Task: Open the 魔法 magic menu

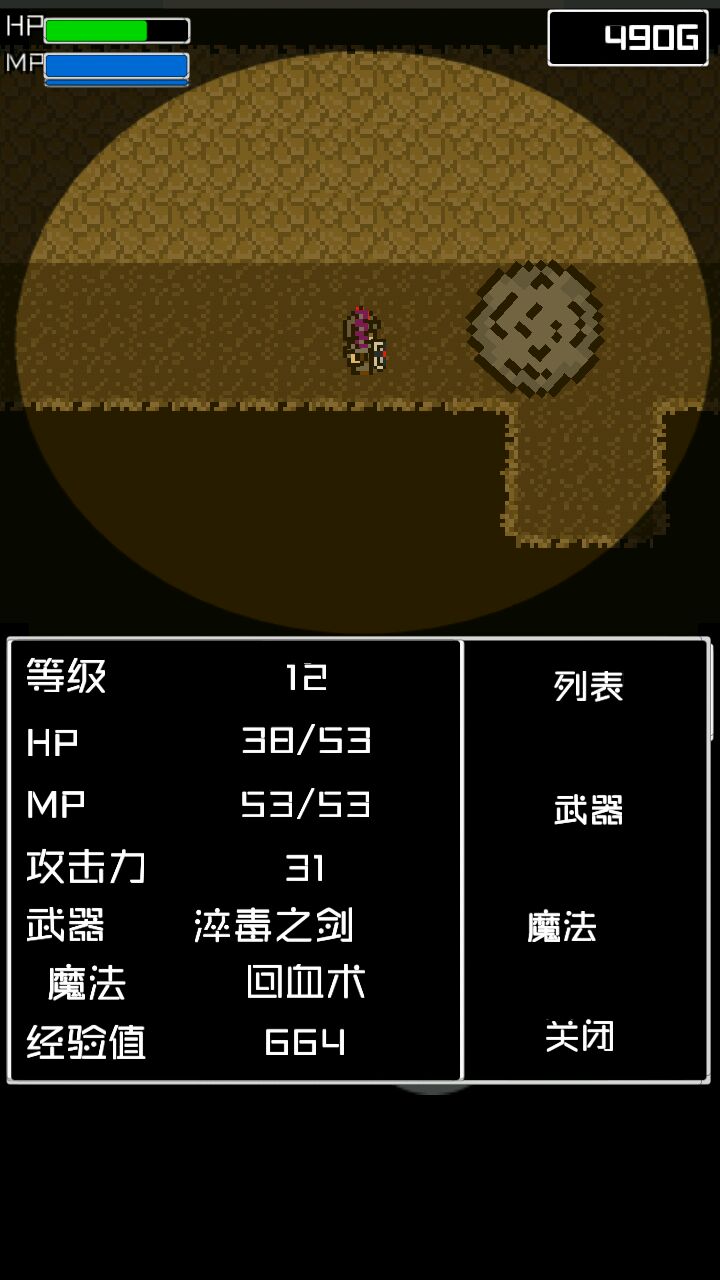Action: pyautogui.click(x=562, y=927)
